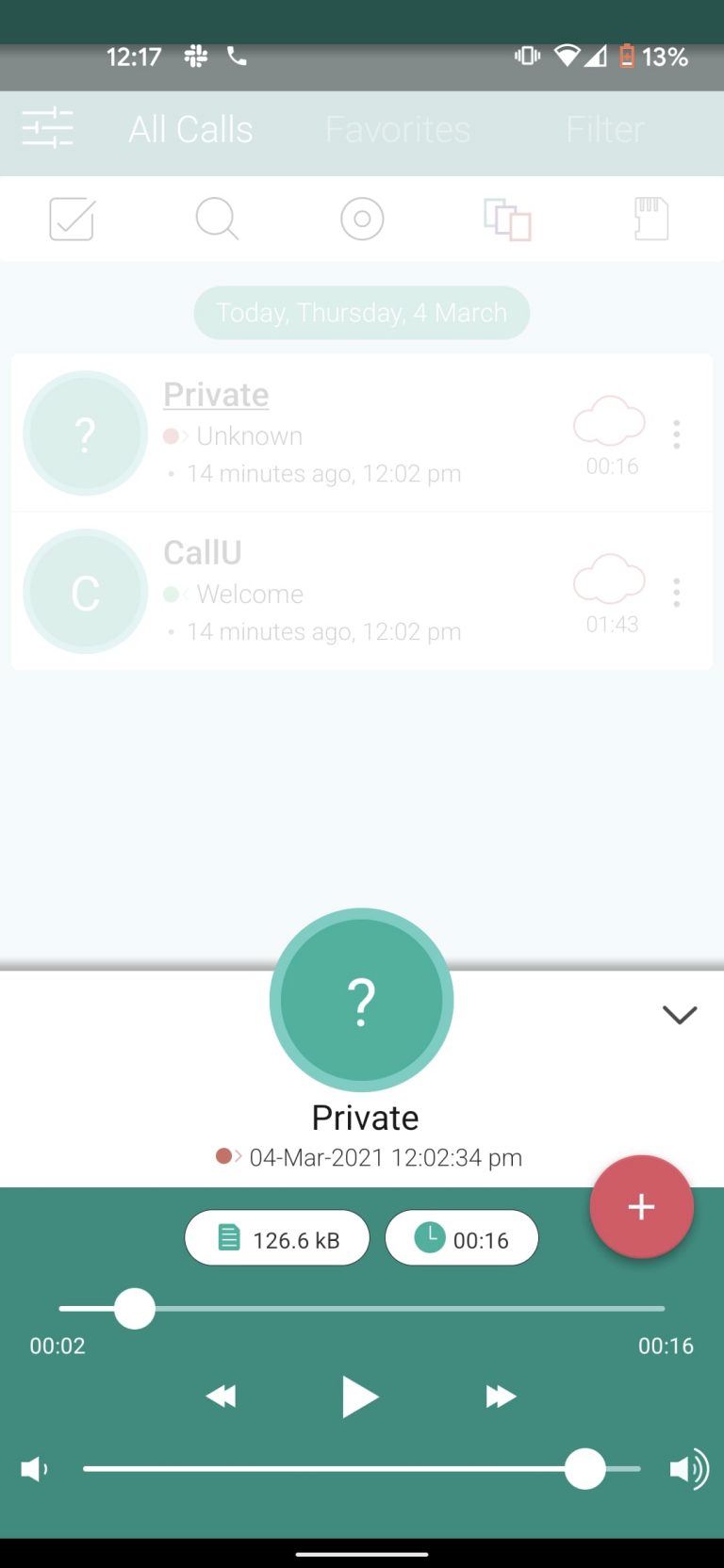Image resolution: width=724 pixels, height=1568 pixels.
Task: Open search for recordings
Action: [216, 218]
